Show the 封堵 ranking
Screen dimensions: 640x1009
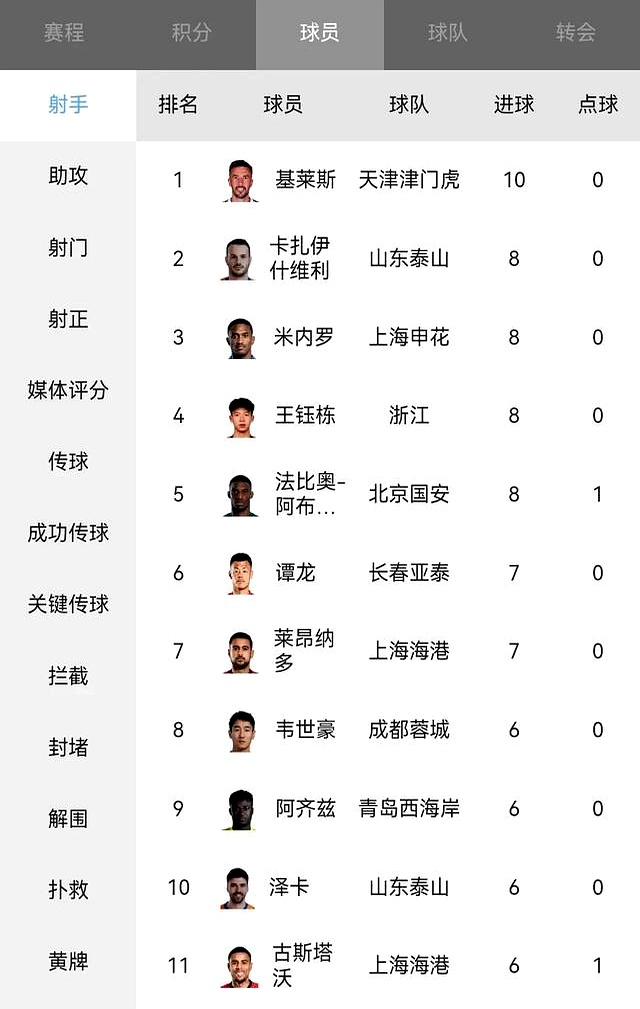[68, 747]
